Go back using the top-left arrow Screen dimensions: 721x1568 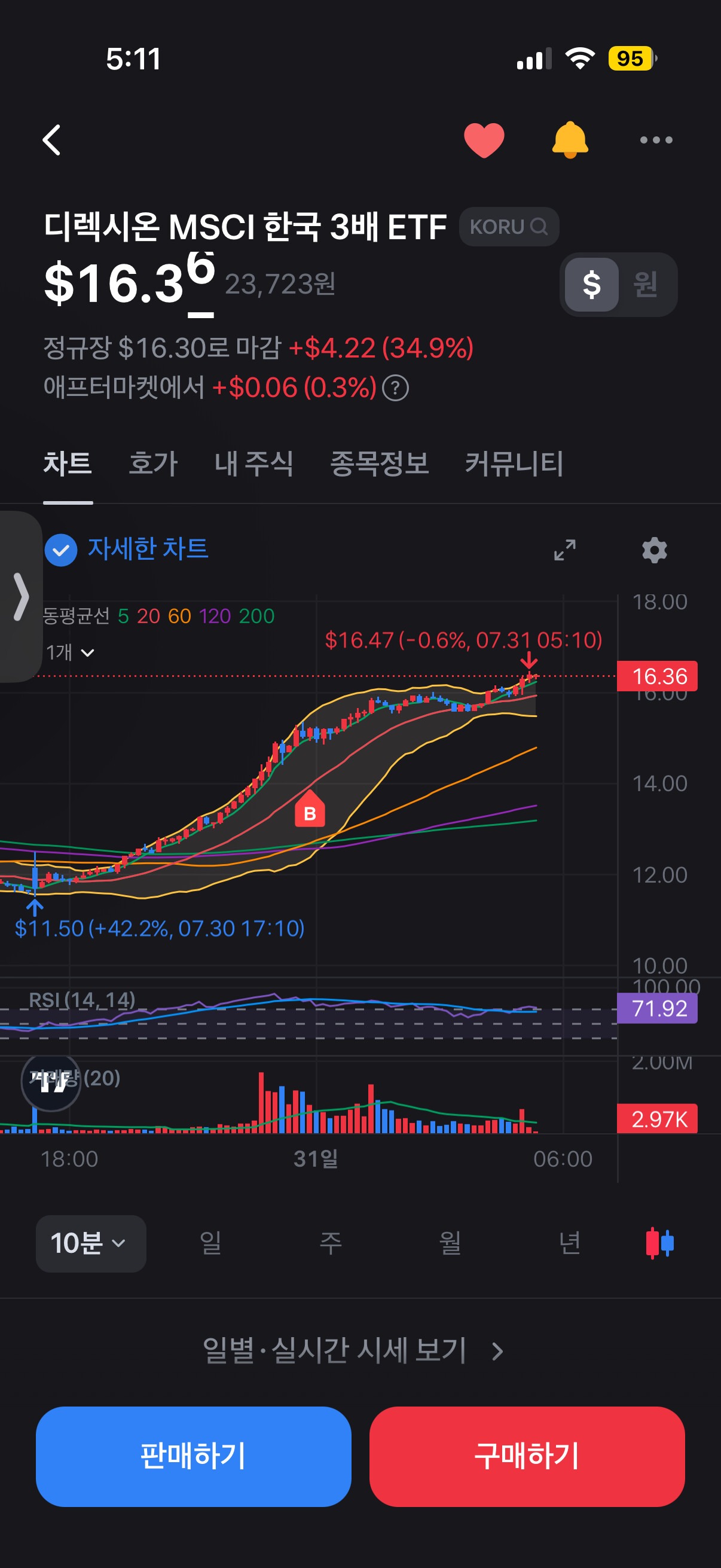pyautogui.click(x=52, y=140)
